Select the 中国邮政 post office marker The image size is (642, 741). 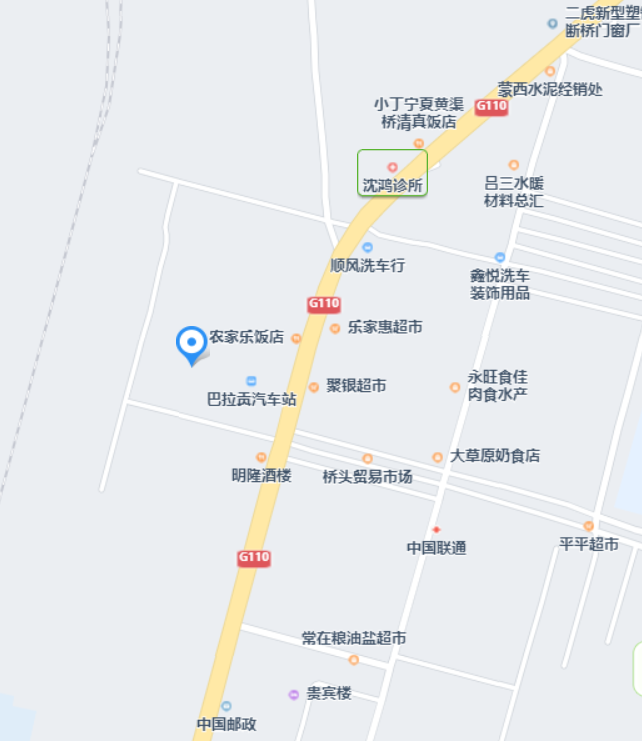click(x=226, y=707)
